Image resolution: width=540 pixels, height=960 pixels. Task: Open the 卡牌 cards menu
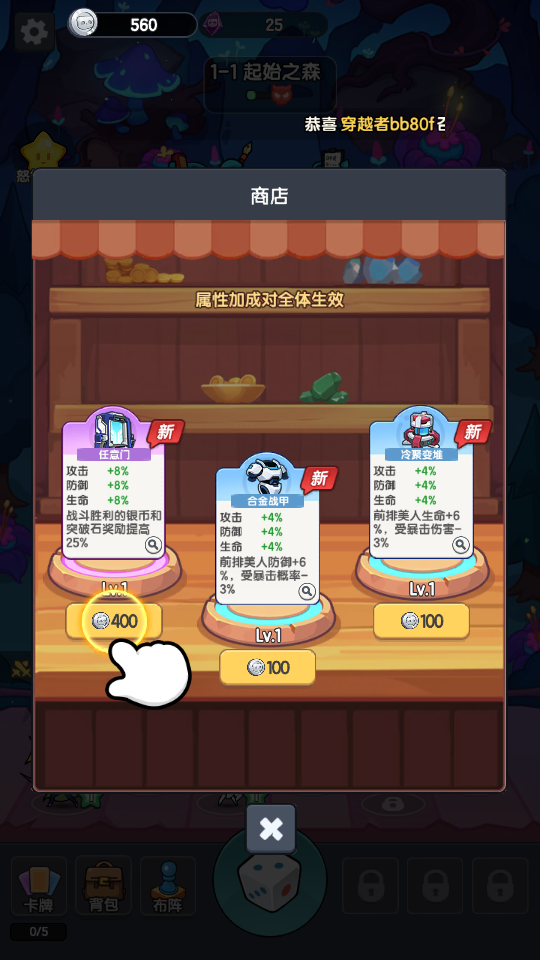[x=39, y=885]
